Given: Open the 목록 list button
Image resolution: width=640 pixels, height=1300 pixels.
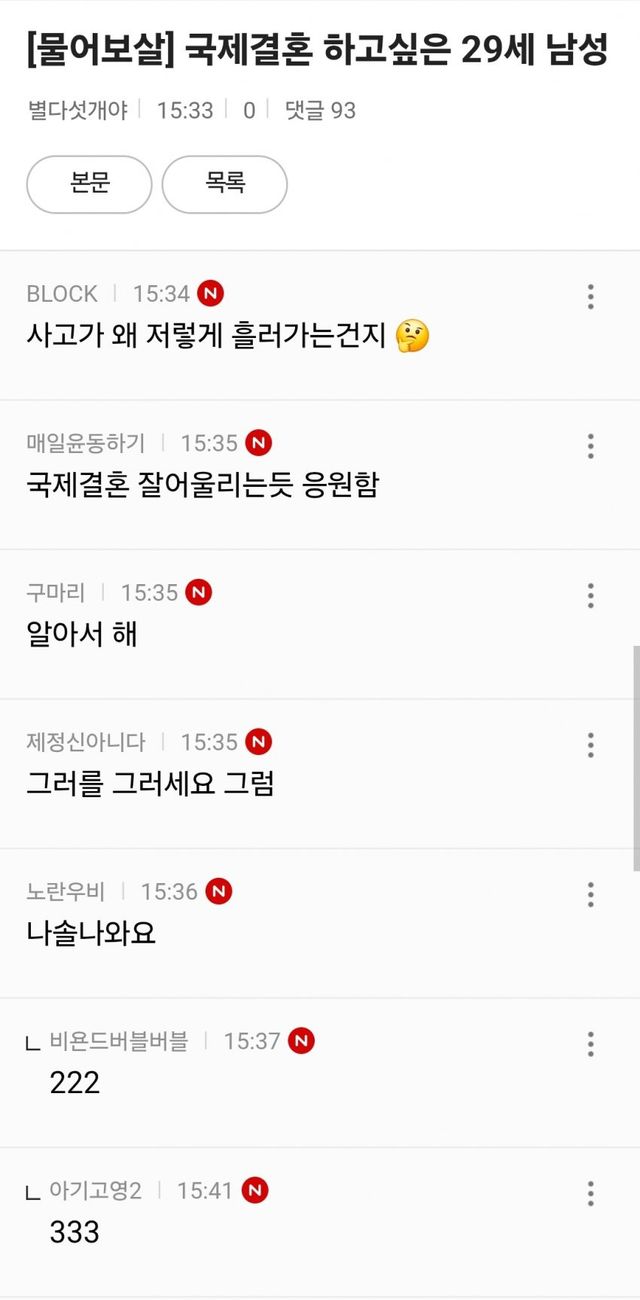Looking at the screenshot, I should [x=225, y=184].
